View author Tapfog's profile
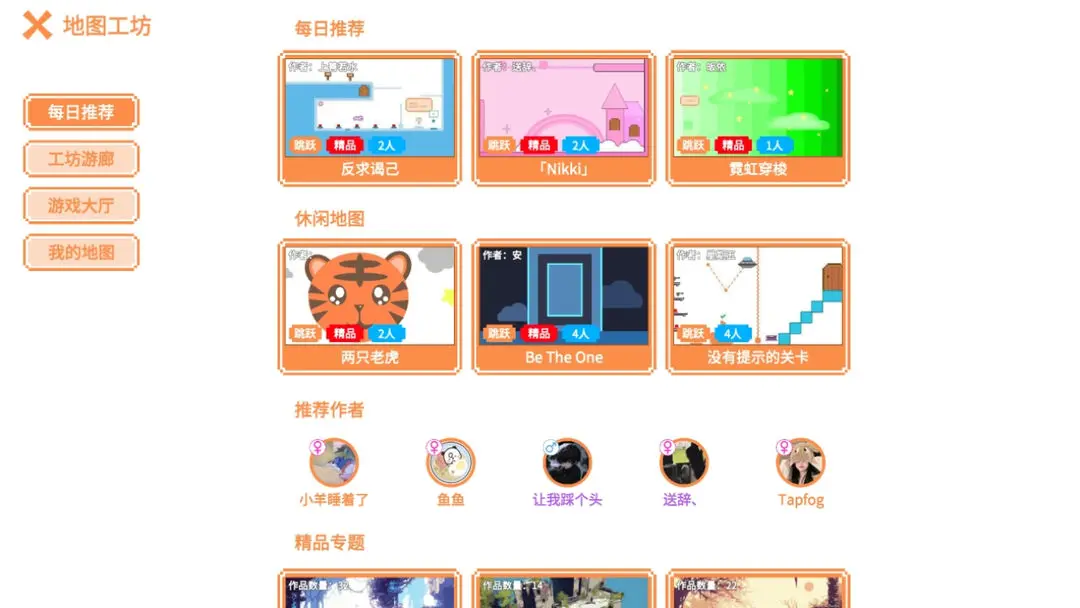Screen dimensions: 1080x608 click(x=801, y=463)
